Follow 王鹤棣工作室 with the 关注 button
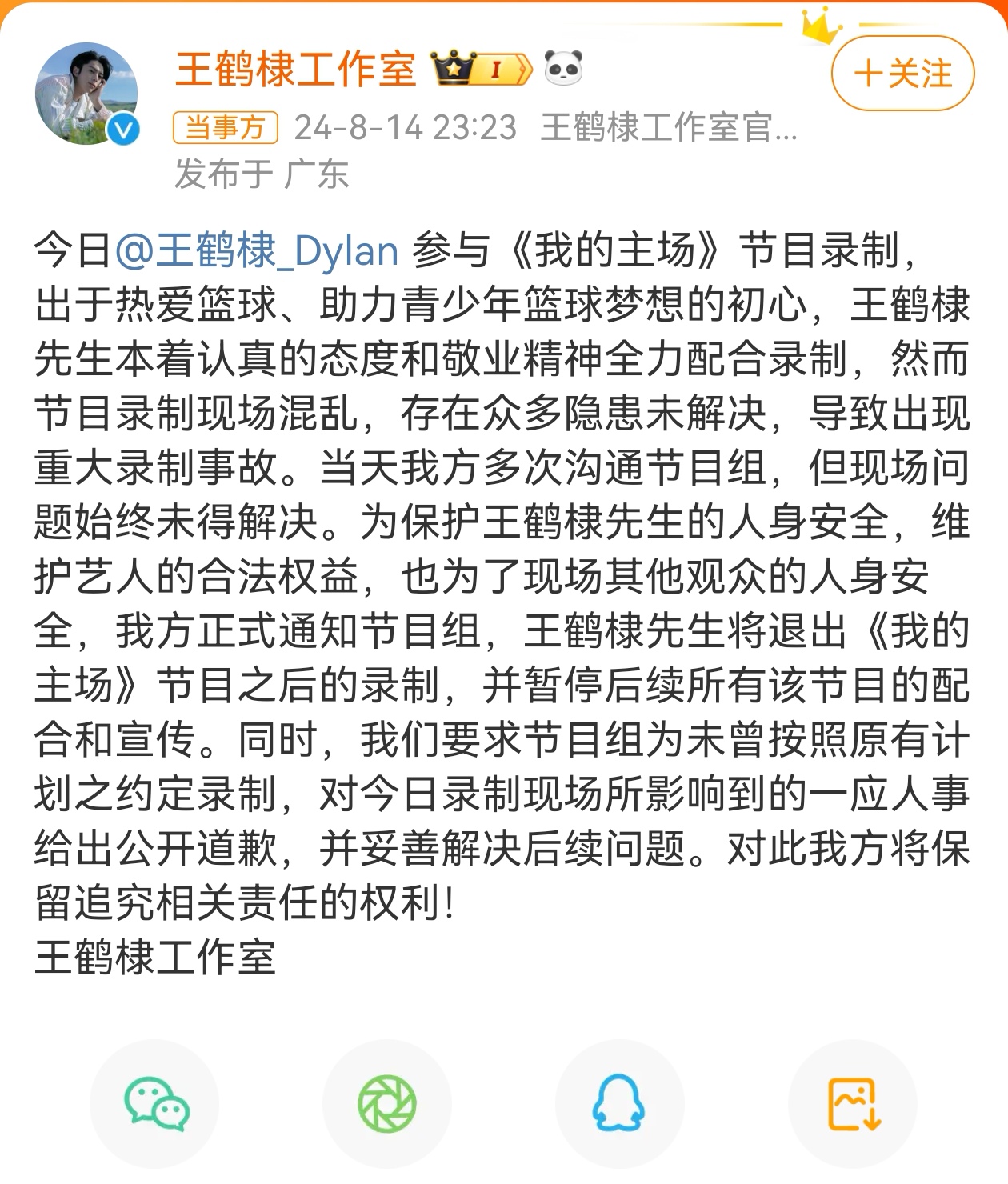Image resolution: width=1008 pixels, height=1184 pixels. (903, 74)
